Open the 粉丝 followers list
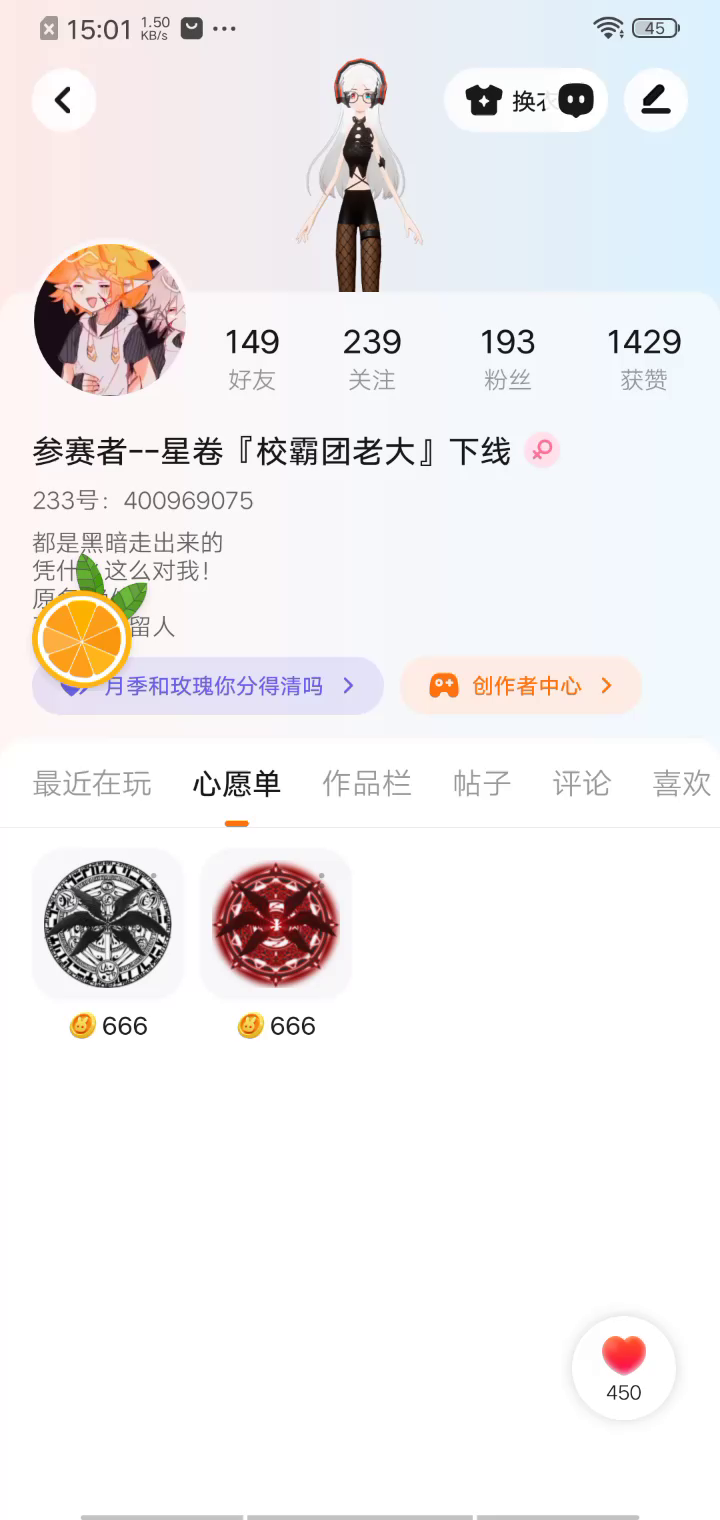 point(507,358)
